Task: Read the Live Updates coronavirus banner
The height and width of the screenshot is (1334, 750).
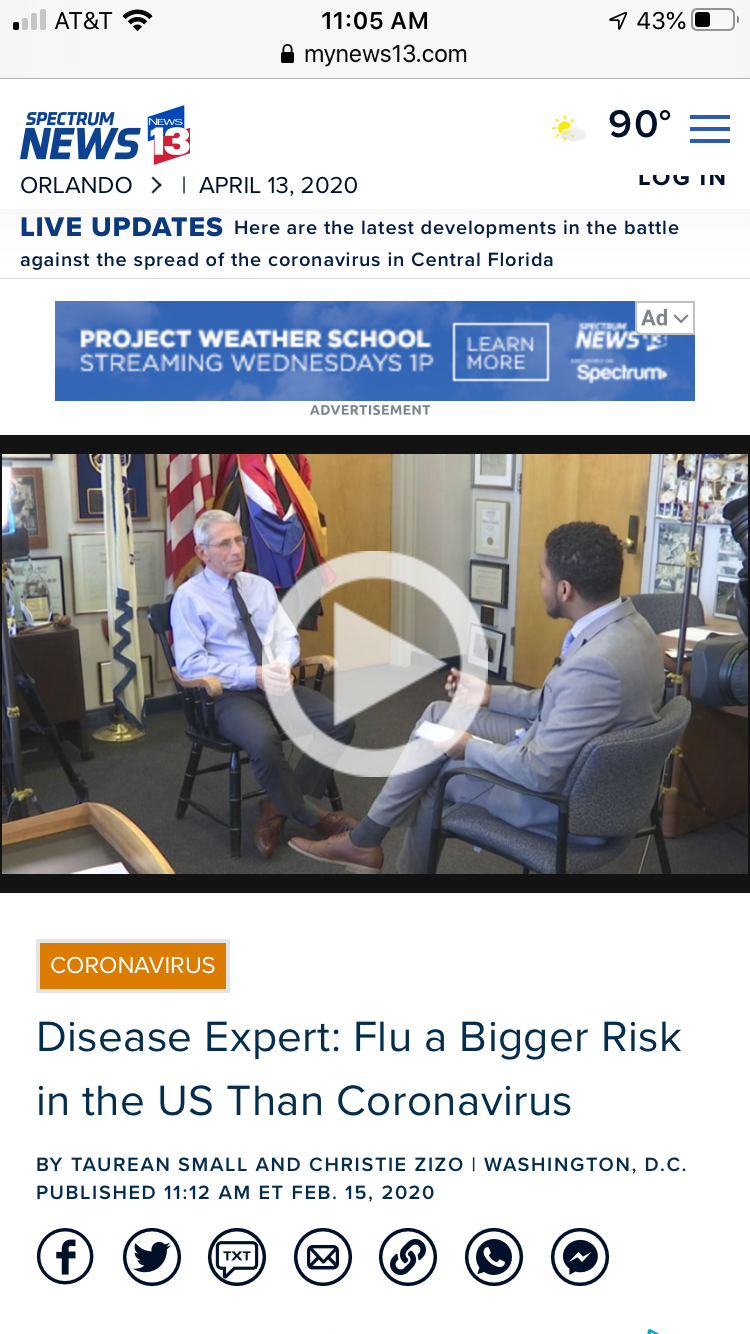Action: pos(350,243)
